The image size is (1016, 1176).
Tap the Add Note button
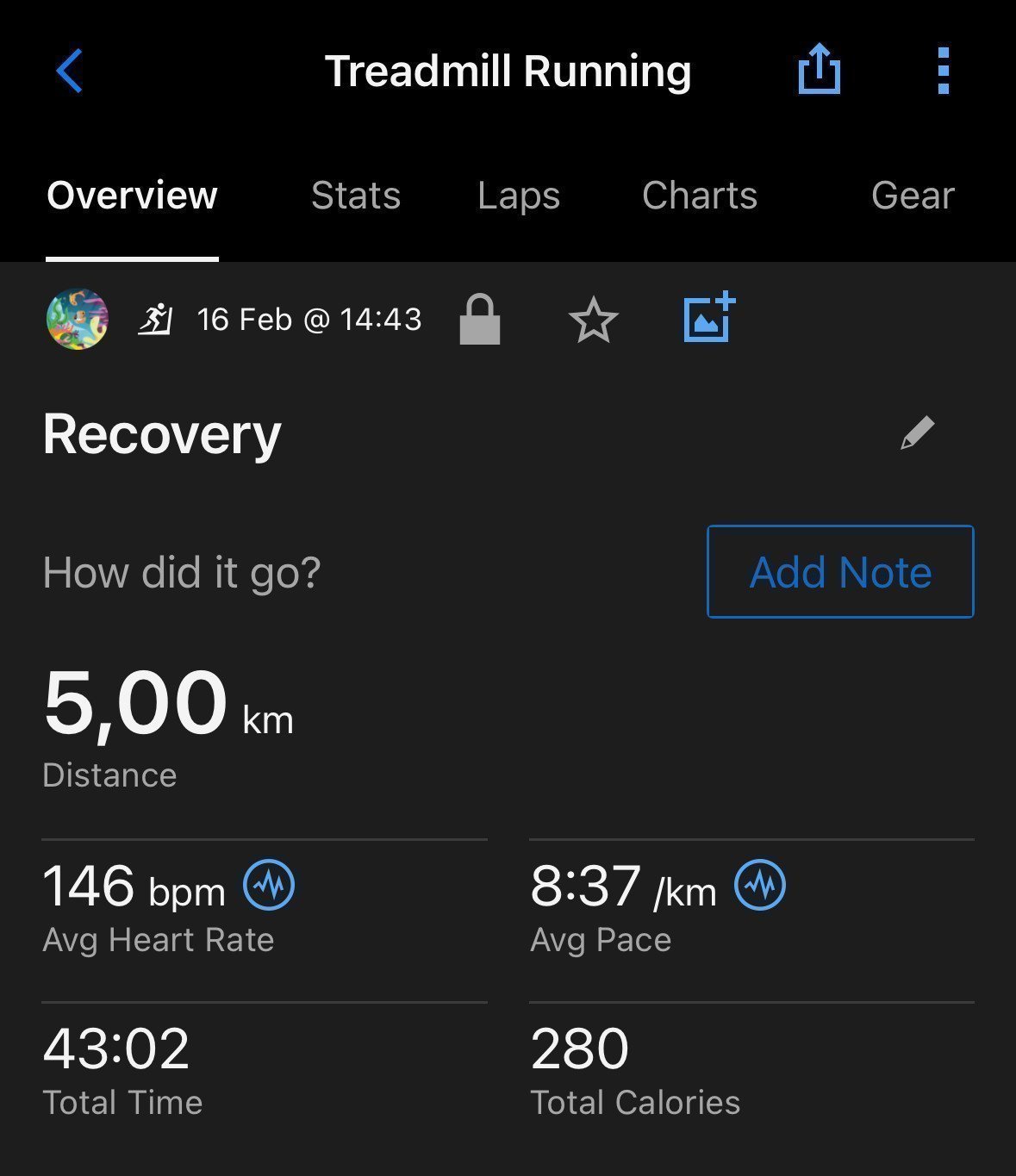point(840,571)
